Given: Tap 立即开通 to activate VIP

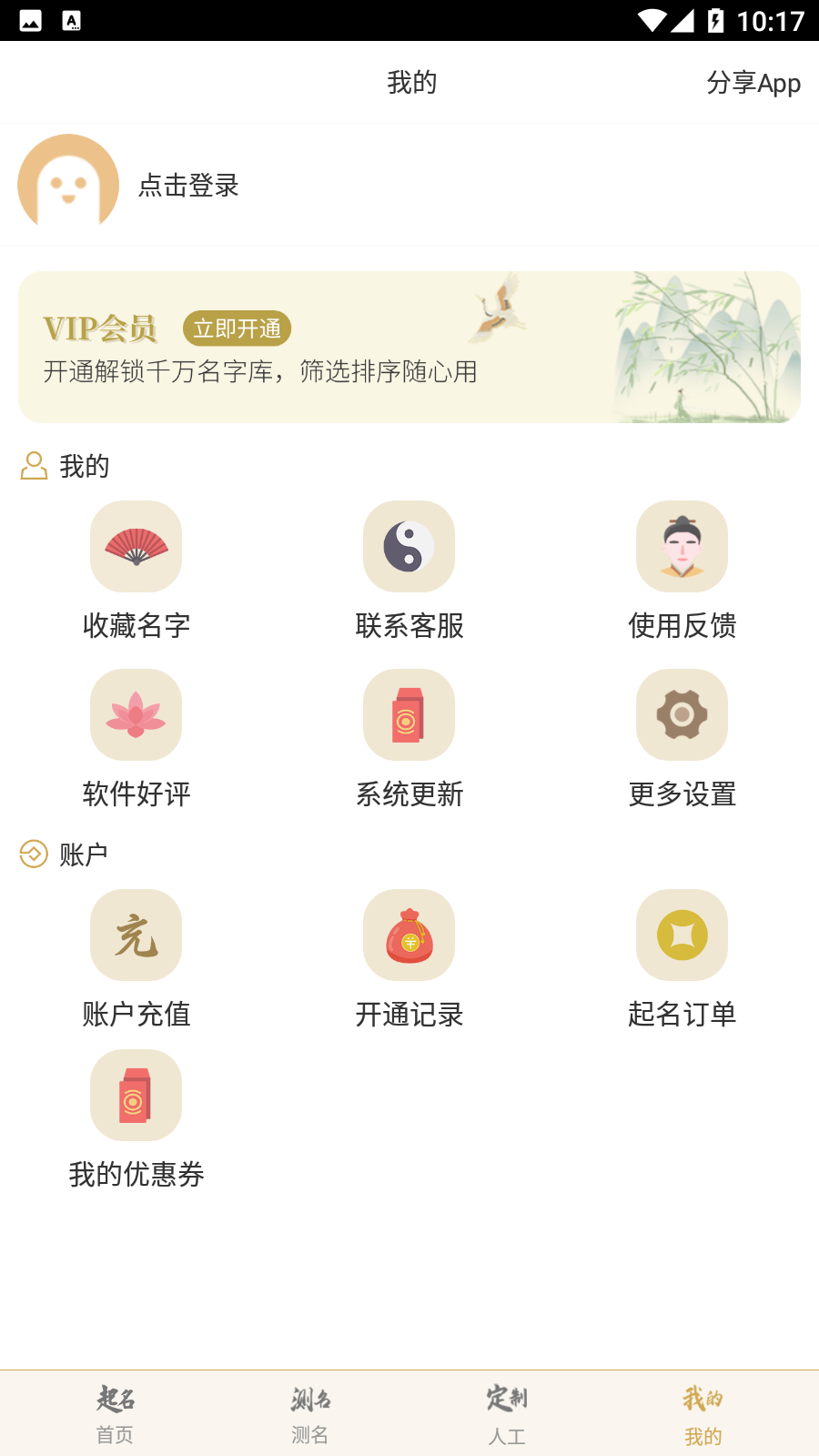Looking at the screenshot, I should (237, 328).
